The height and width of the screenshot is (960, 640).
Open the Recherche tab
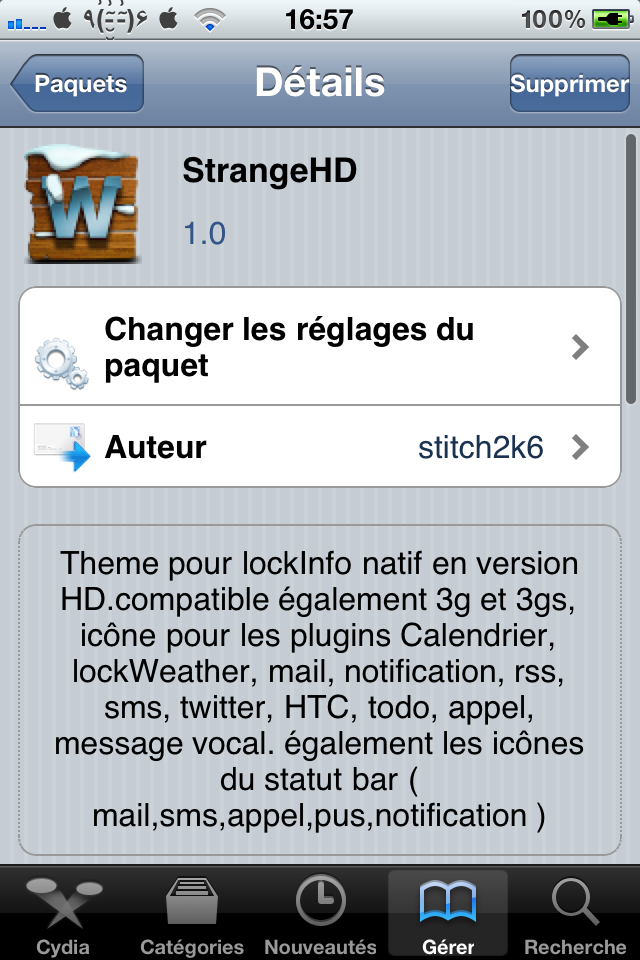click(x=575, y=915)
